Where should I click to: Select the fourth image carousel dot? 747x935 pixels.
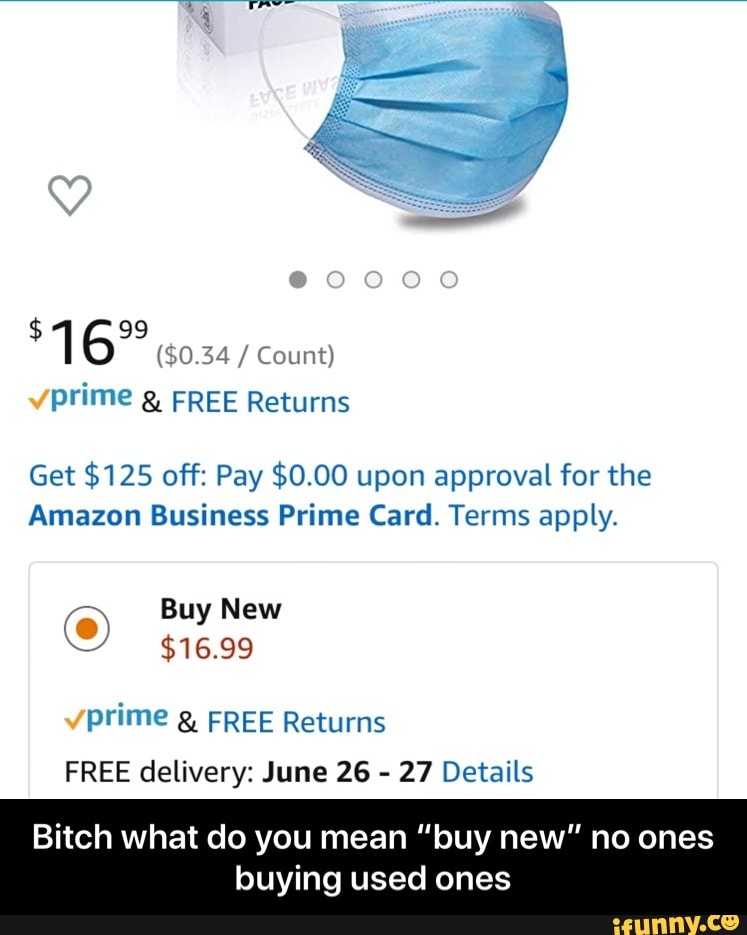point(411,279)
